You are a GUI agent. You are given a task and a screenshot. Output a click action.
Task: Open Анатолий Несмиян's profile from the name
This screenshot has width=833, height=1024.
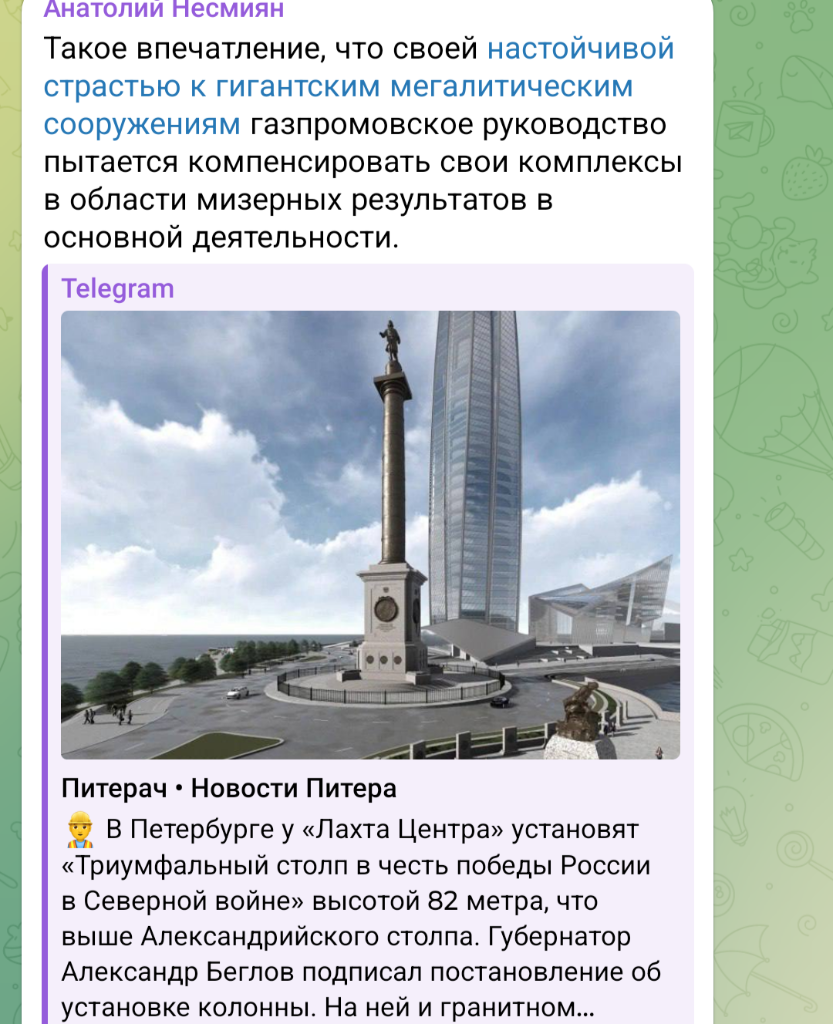pyautogui.click(x=163, y=10)
